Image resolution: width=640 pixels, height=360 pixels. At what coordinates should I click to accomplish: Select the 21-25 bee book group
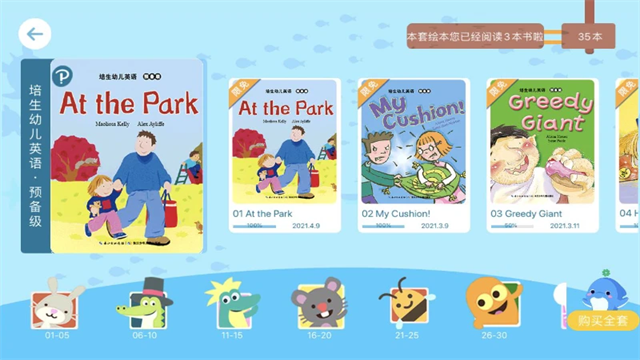[x=407, y=309]
